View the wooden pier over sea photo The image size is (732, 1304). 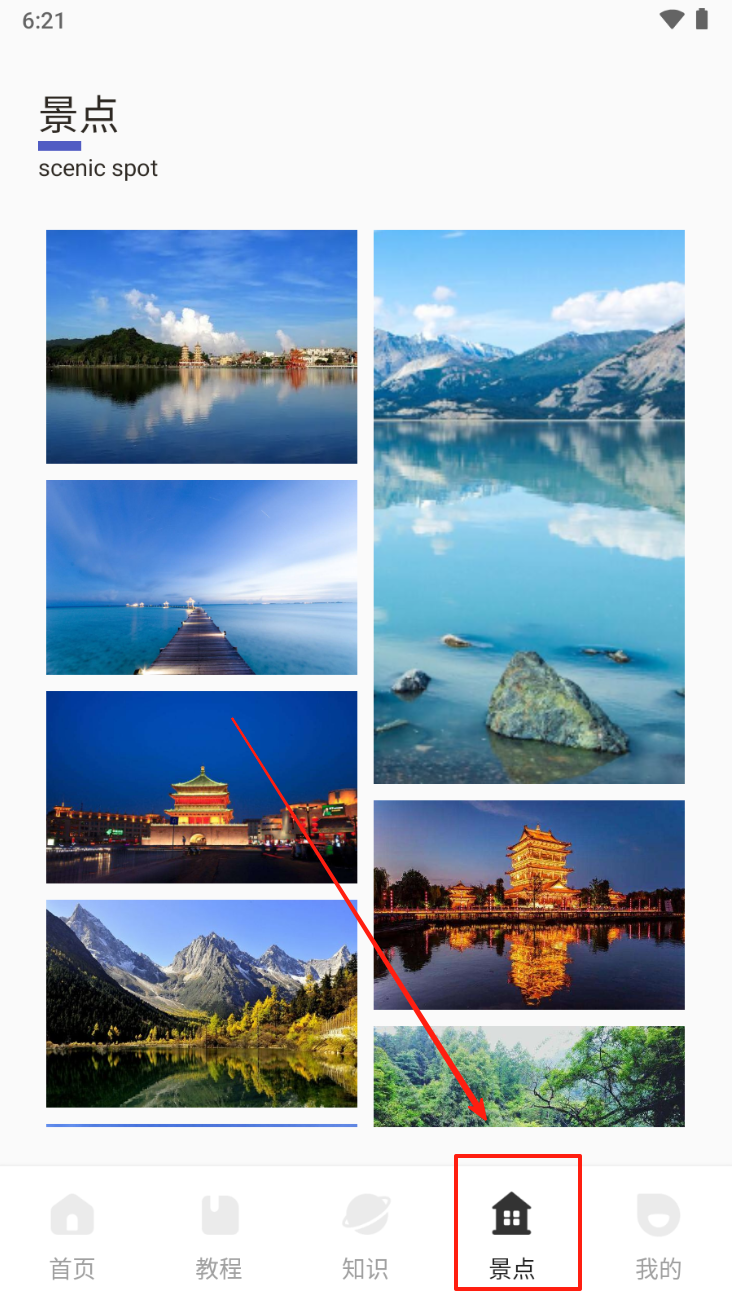click(201, 577)
